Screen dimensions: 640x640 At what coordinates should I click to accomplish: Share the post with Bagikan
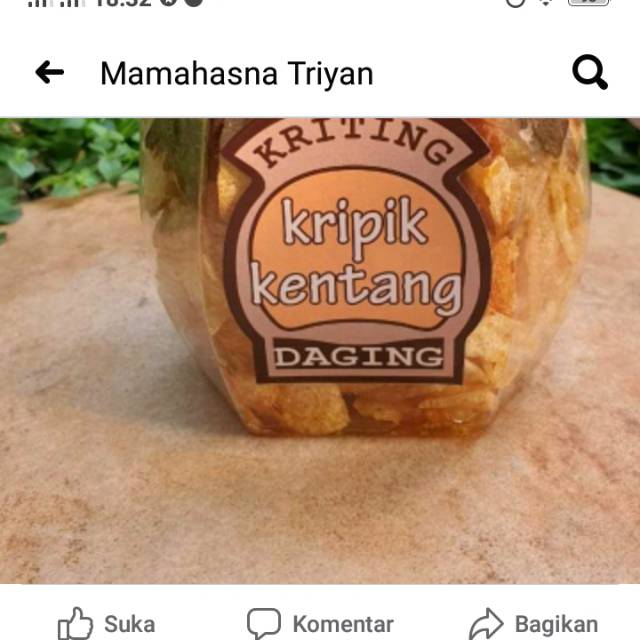(x=533, y=624)
